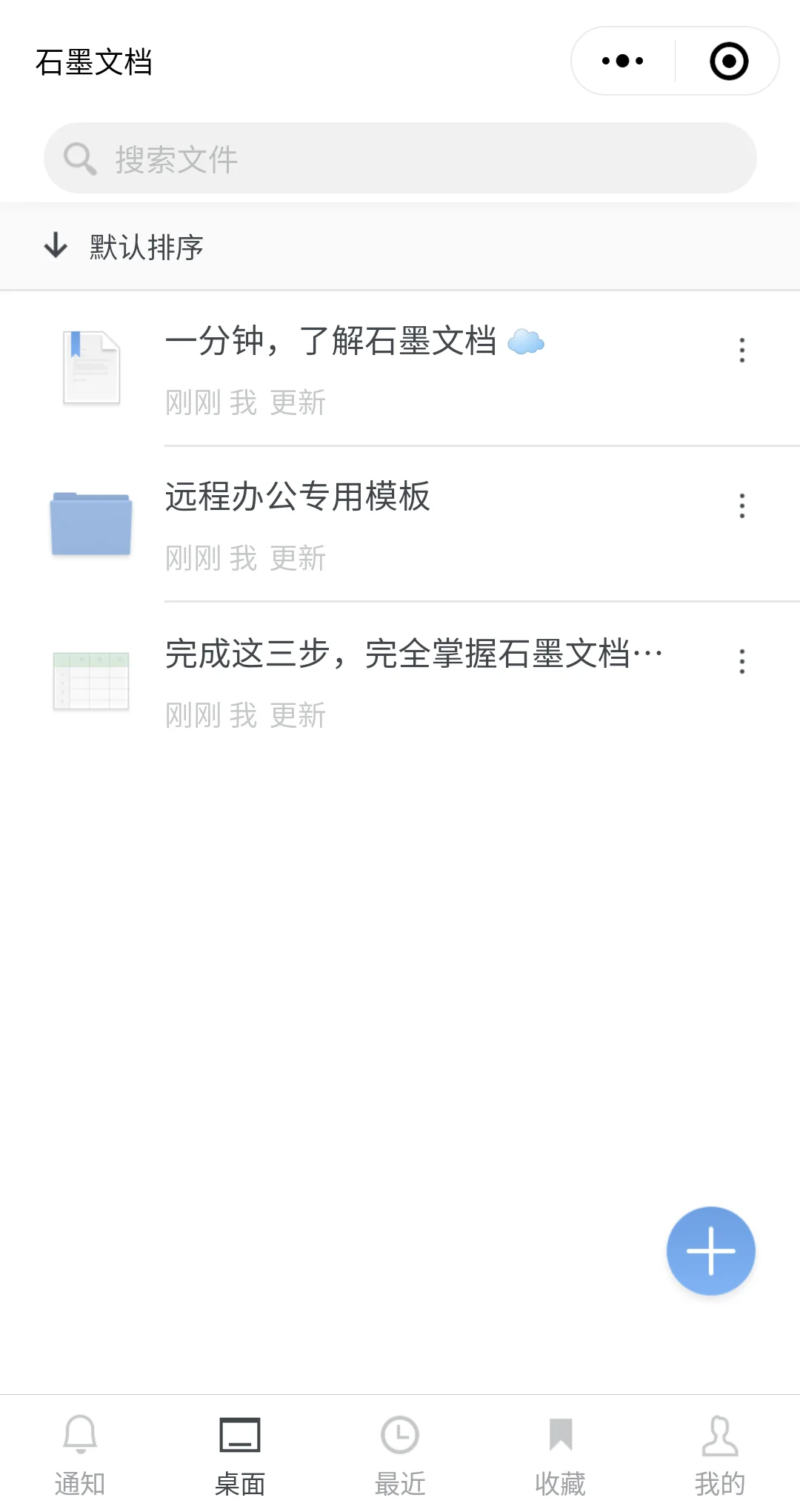View the 收藏 tab

(x=560, y=1454)
